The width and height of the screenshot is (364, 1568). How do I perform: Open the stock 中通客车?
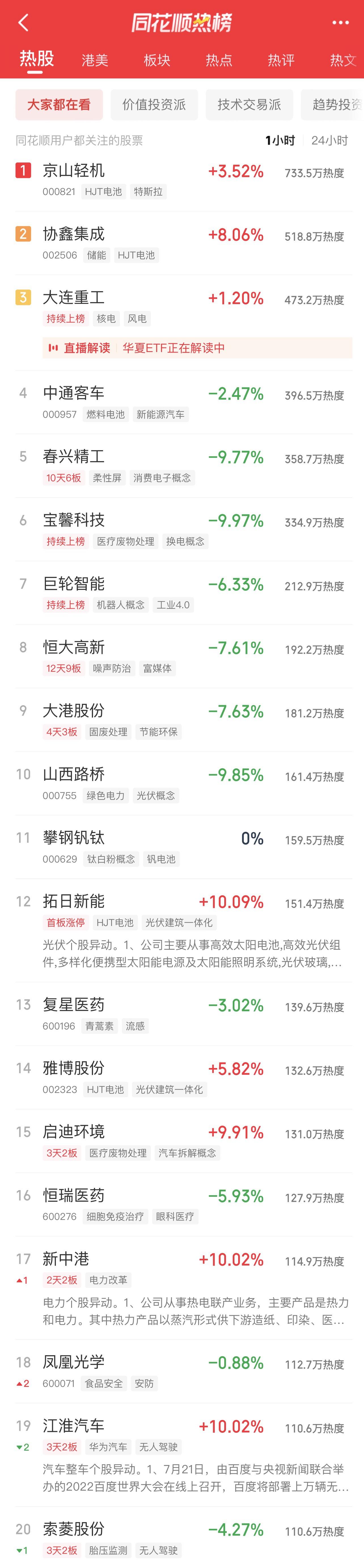point(74,393)
